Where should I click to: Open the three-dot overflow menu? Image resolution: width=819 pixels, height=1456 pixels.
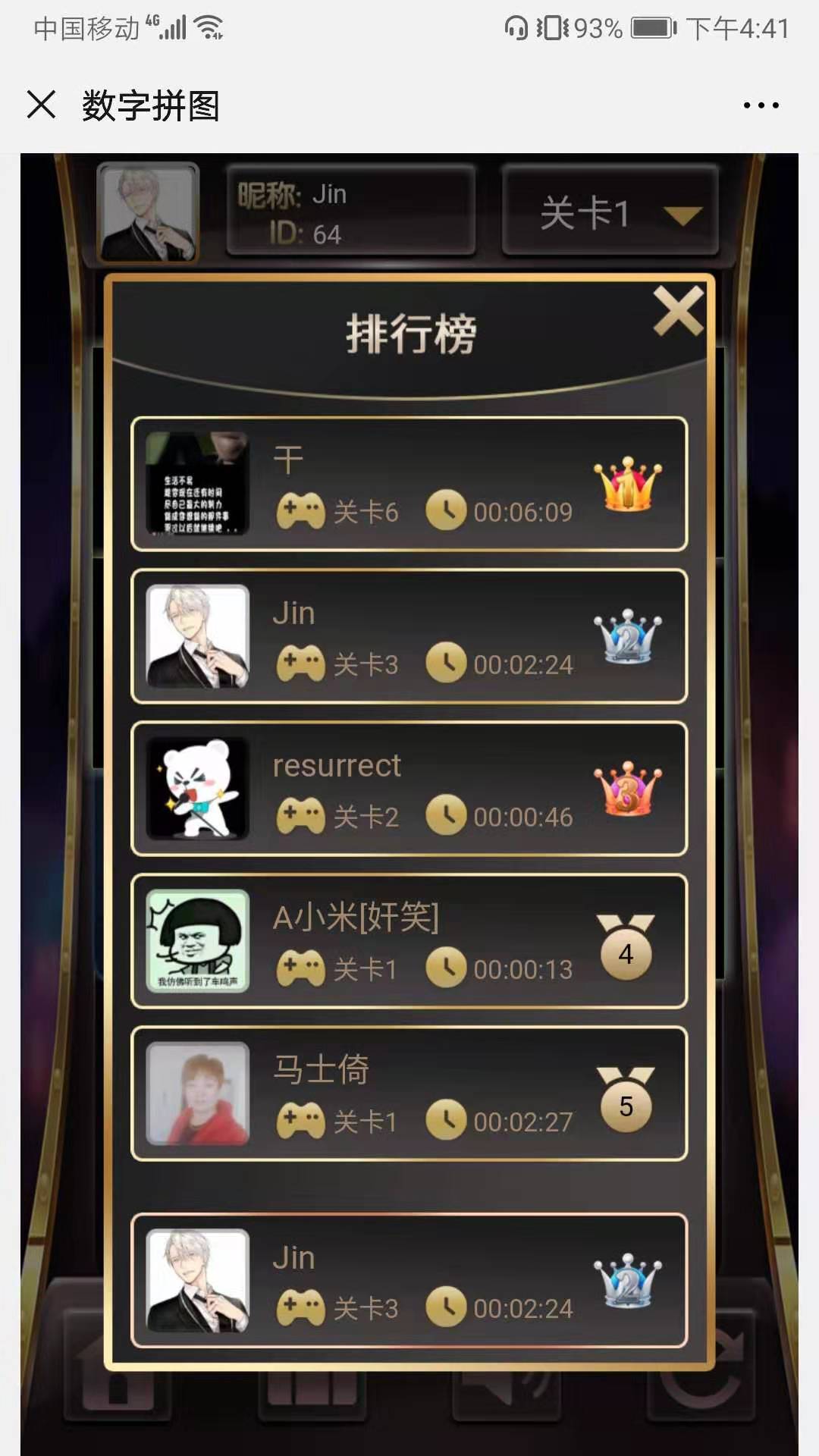click(x=761, y=105)
